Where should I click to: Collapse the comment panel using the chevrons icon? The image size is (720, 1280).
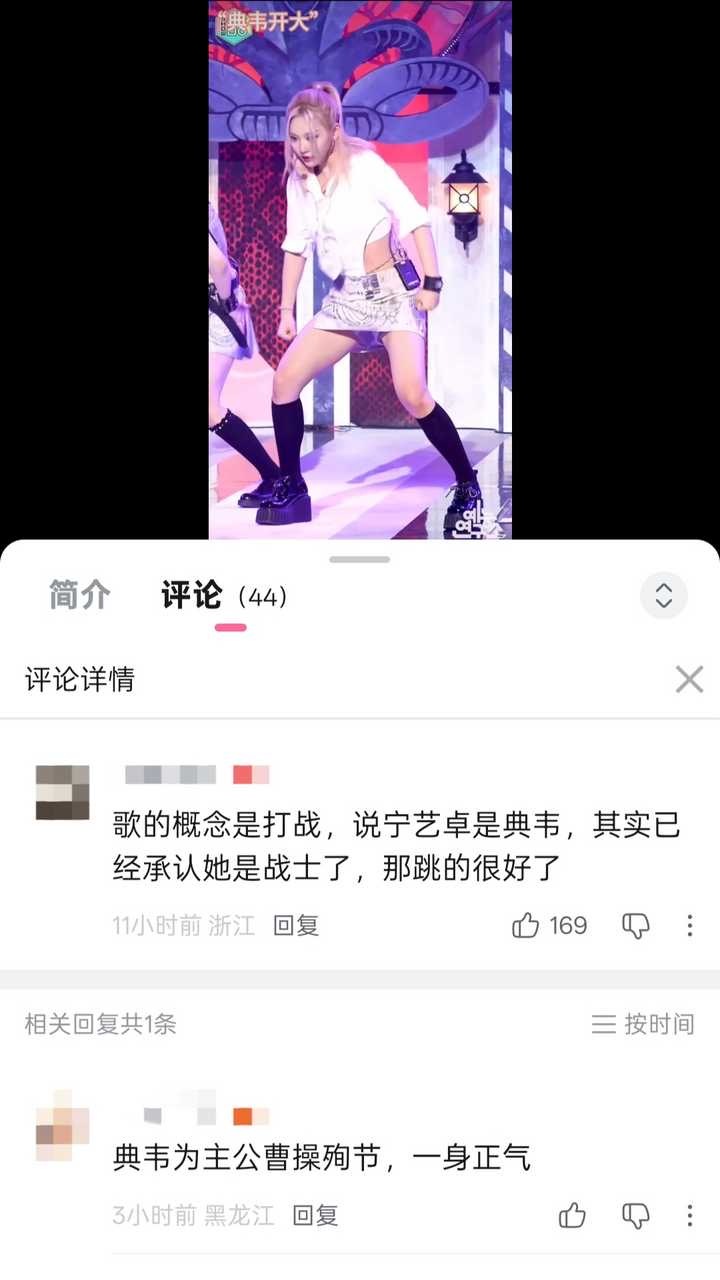663,594
